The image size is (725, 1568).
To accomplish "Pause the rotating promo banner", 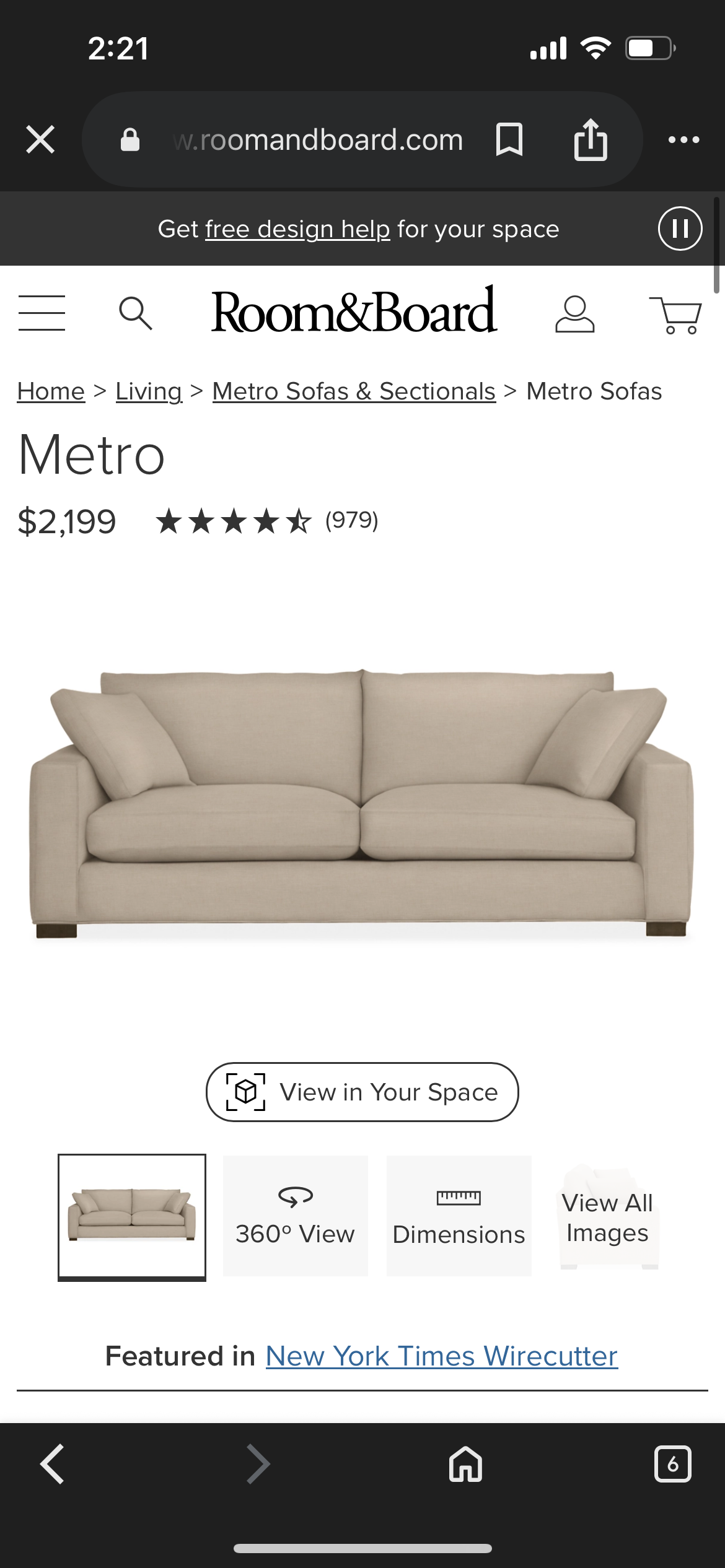I will click(680, 229).
